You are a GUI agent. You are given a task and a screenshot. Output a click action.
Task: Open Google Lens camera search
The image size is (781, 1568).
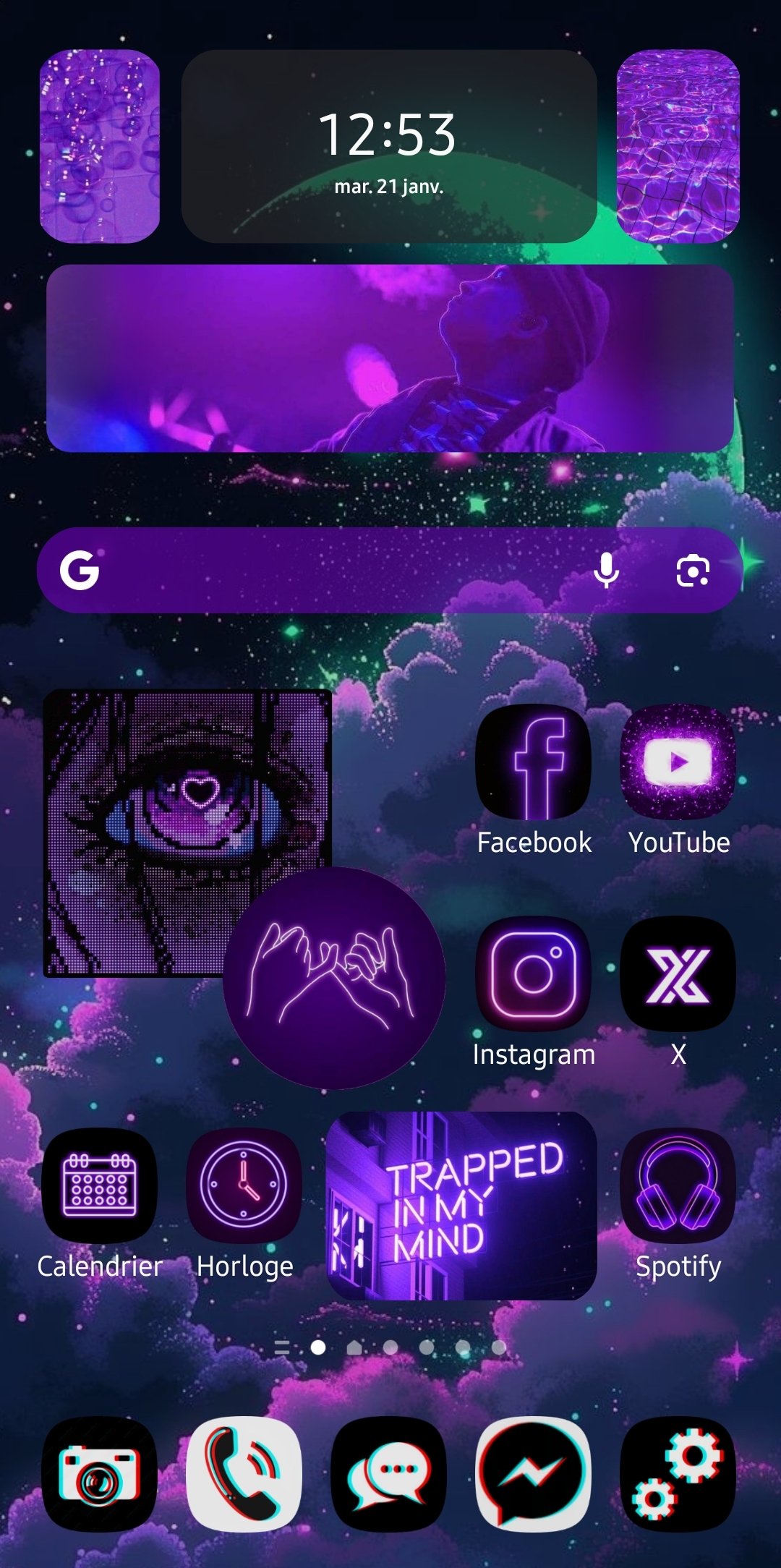693,571
